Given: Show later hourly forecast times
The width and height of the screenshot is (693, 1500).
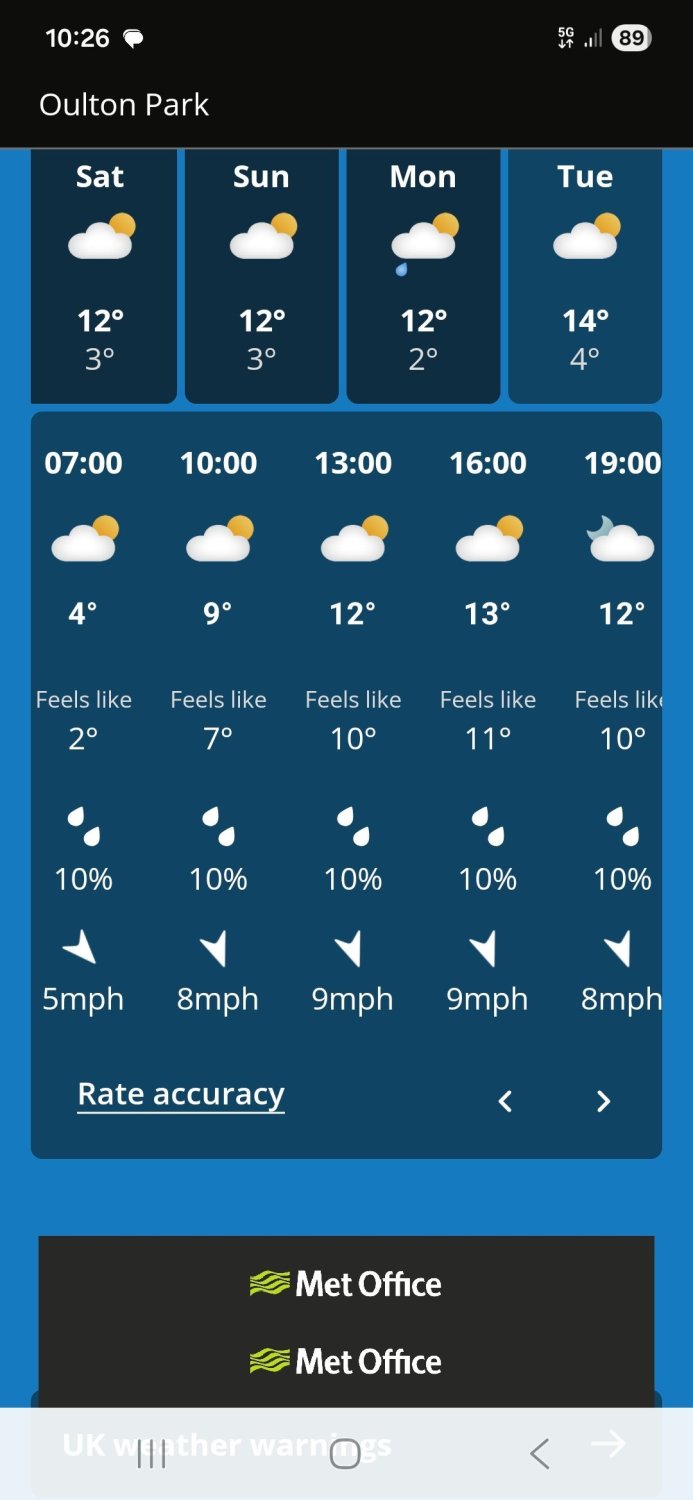Looking at the screenshot, I should tap(603, 1101).
